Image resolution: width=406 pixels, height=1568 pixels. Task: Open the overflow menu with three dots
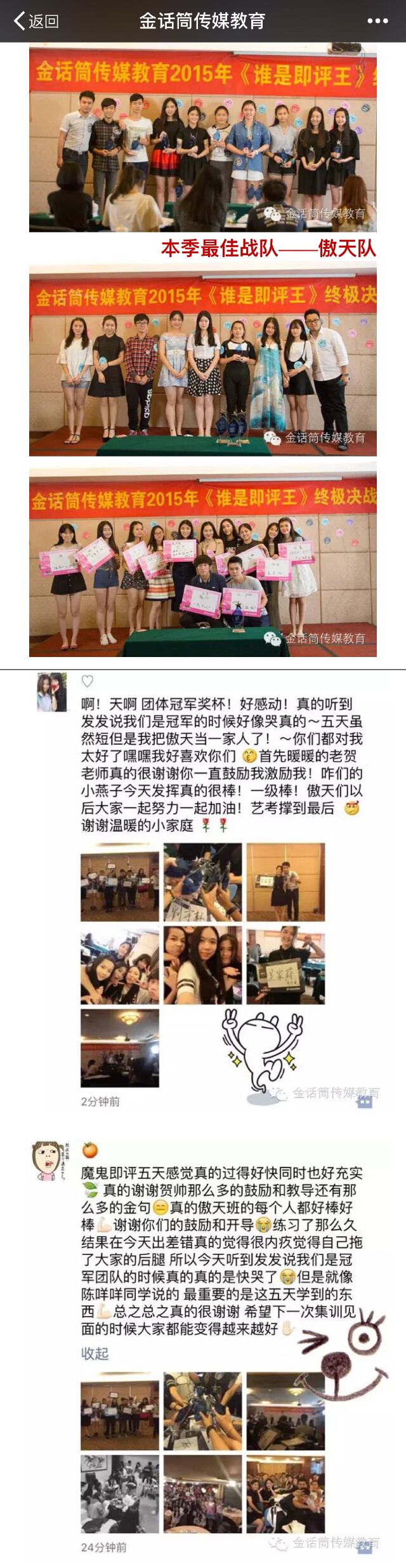[x=377, y=21]
